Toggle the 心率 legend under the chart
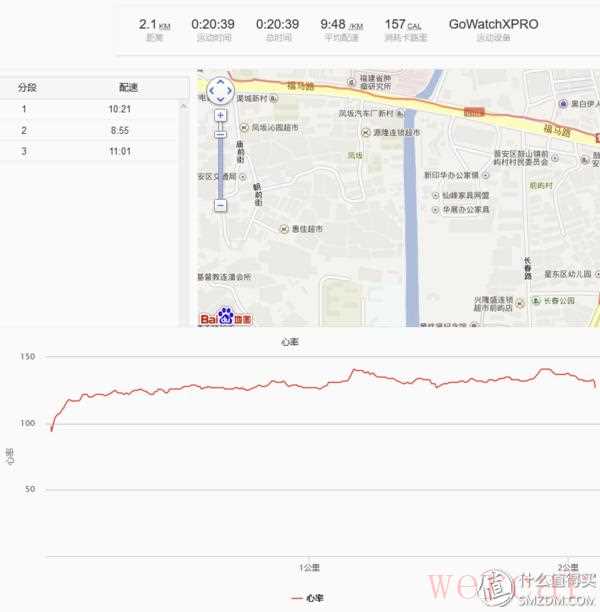This screenshot has width=600, height=612. (307, 597)
